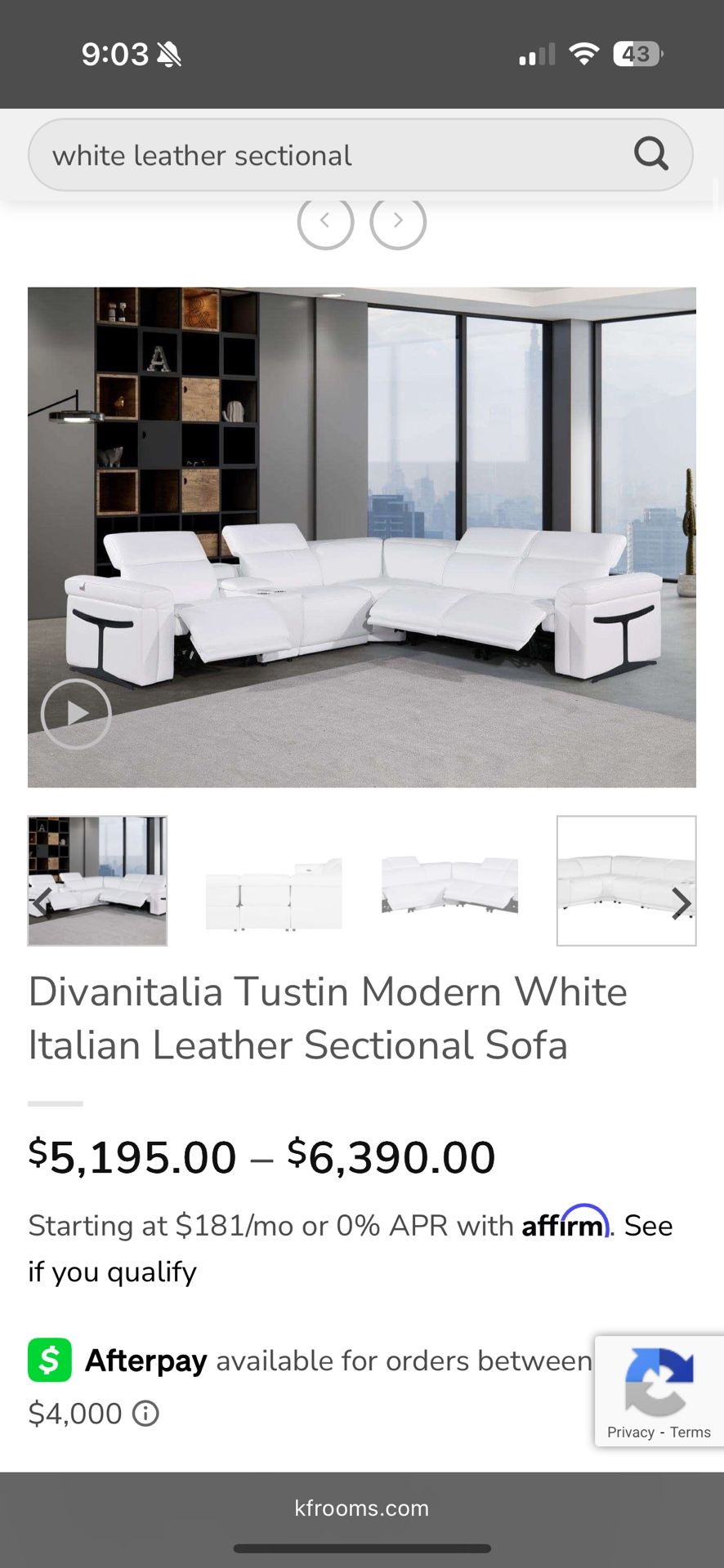
Task: Play the sectional sofa product video
Action: (x=76, y=714)
